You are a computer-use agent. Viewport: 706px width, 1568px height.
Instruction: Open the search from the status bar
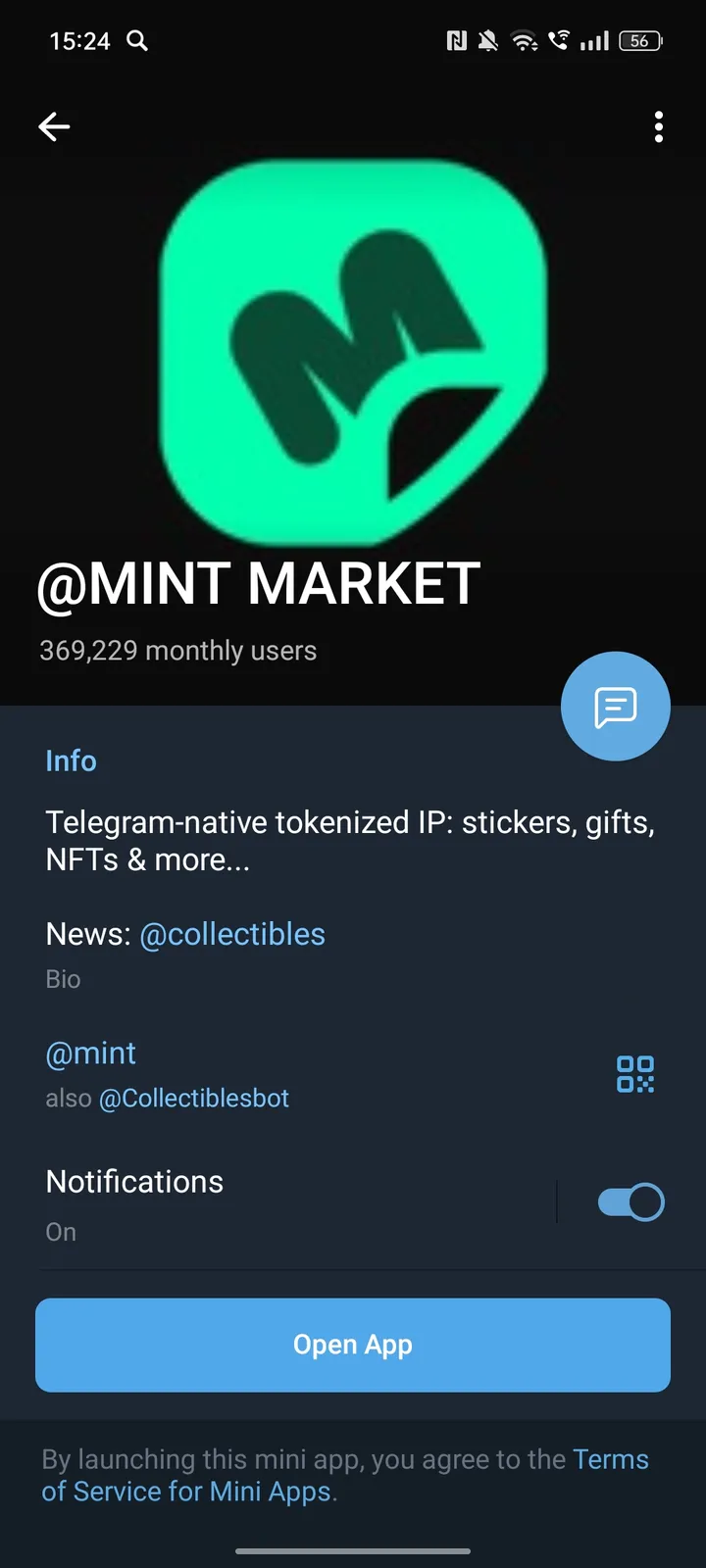click(137, 41)
